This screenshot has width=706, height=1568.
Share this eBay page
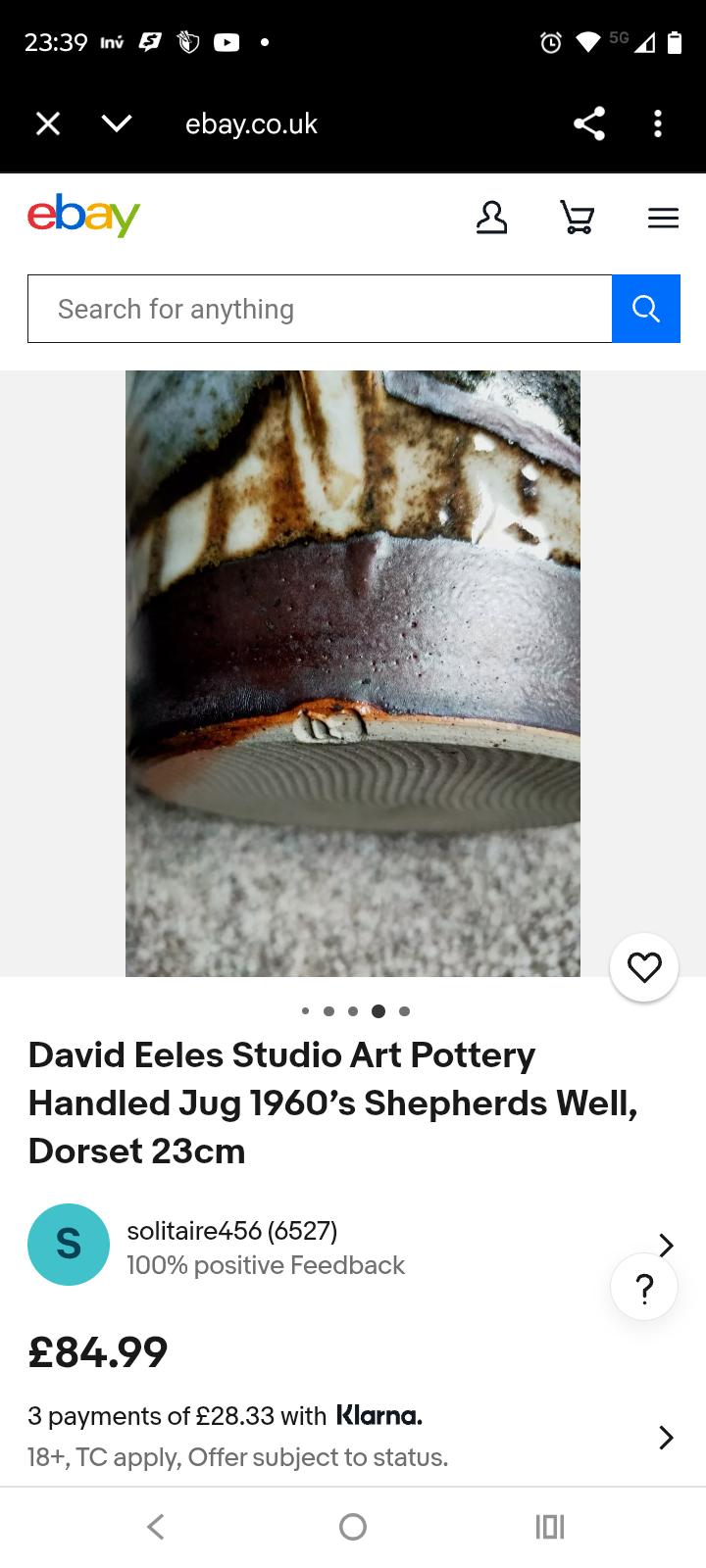(x=589, y=123)
